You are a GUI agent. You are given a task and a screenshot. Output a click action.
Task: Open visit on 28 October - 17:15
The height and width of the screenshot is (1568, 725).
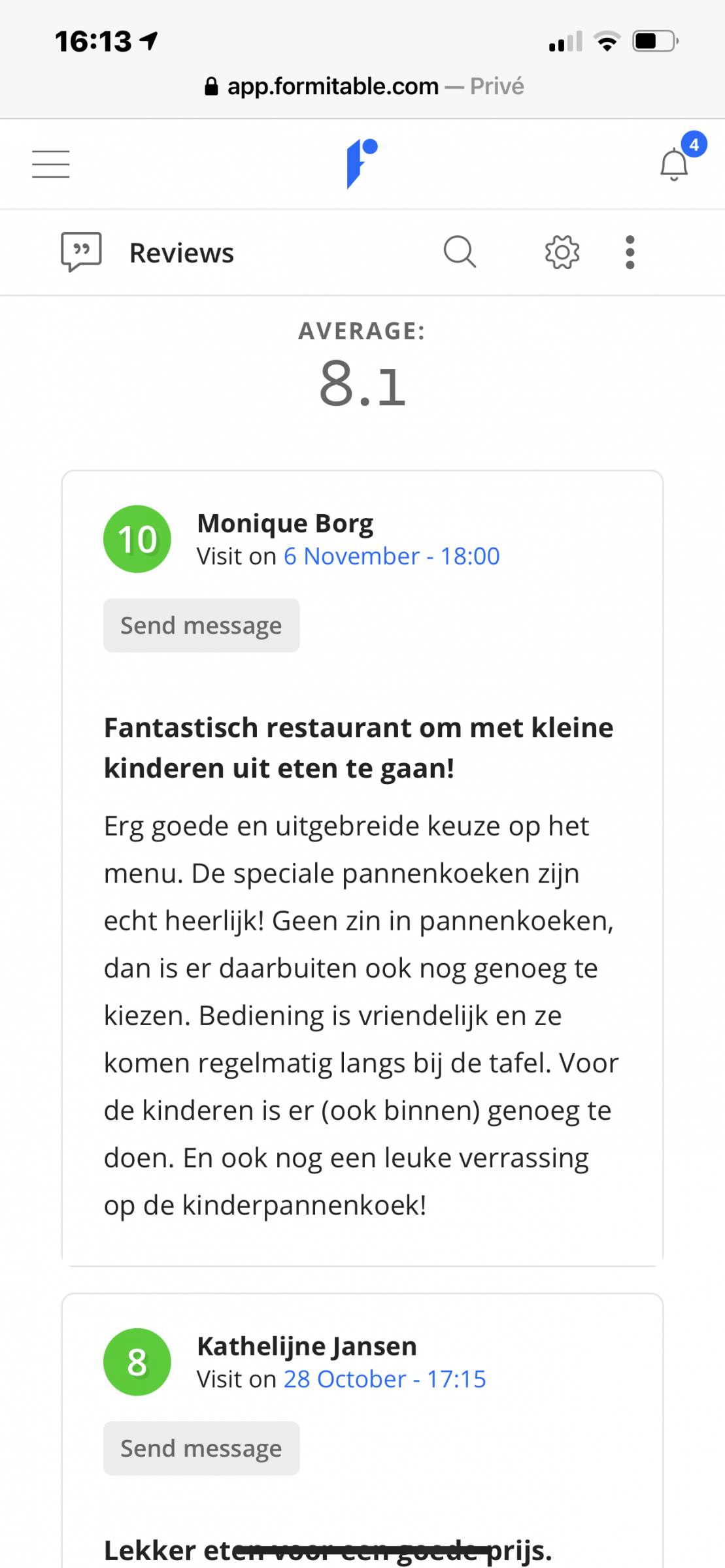click(384, 1379)
